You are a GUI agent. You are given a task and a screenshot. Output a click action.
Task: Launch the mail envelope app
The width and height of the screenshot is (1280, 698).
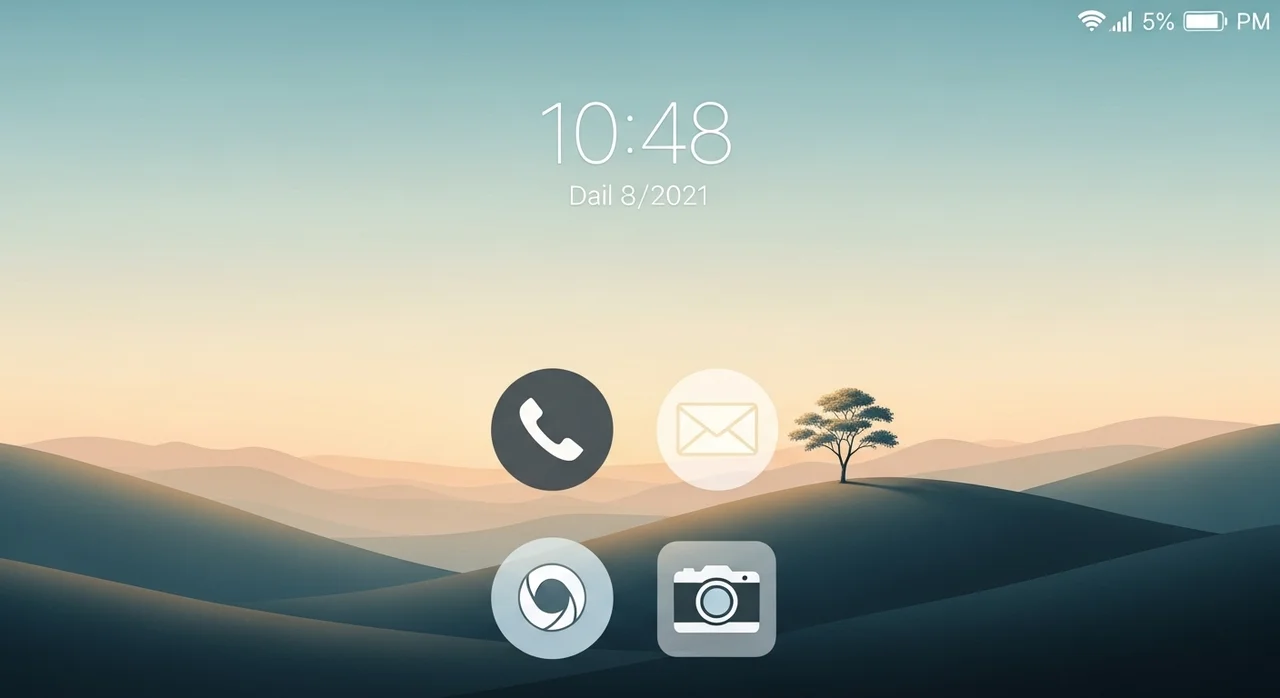[x=717, y=430]
